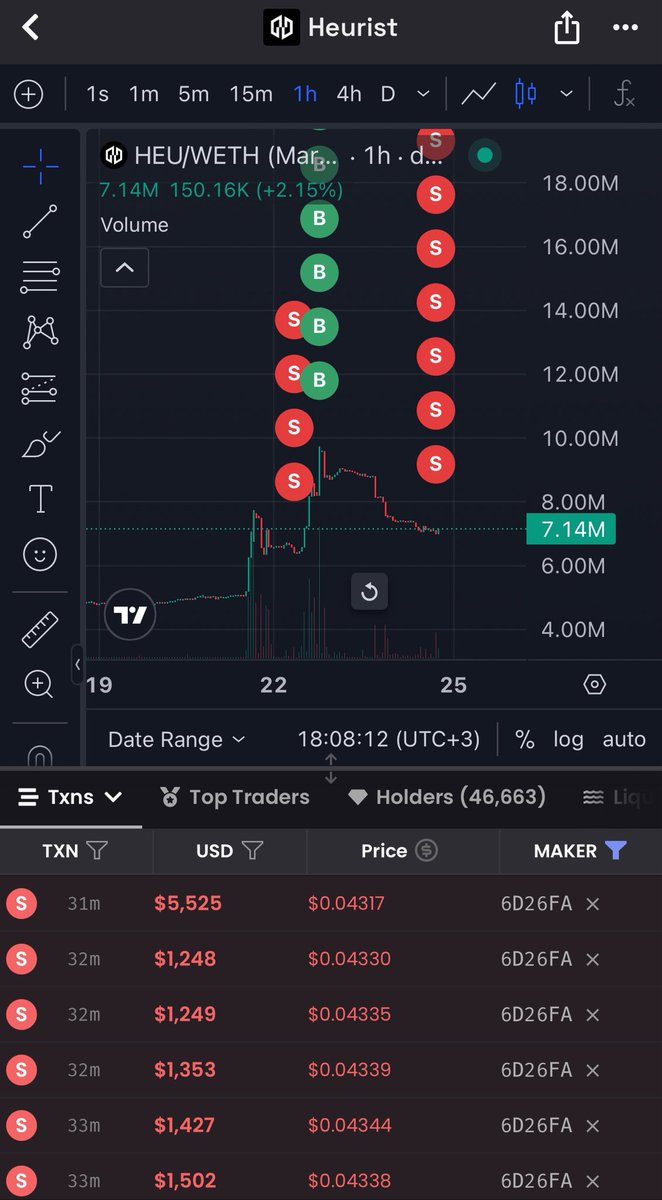Select the text annotation tool
The image size is (662, 1200).
click(x=40, y=498)
